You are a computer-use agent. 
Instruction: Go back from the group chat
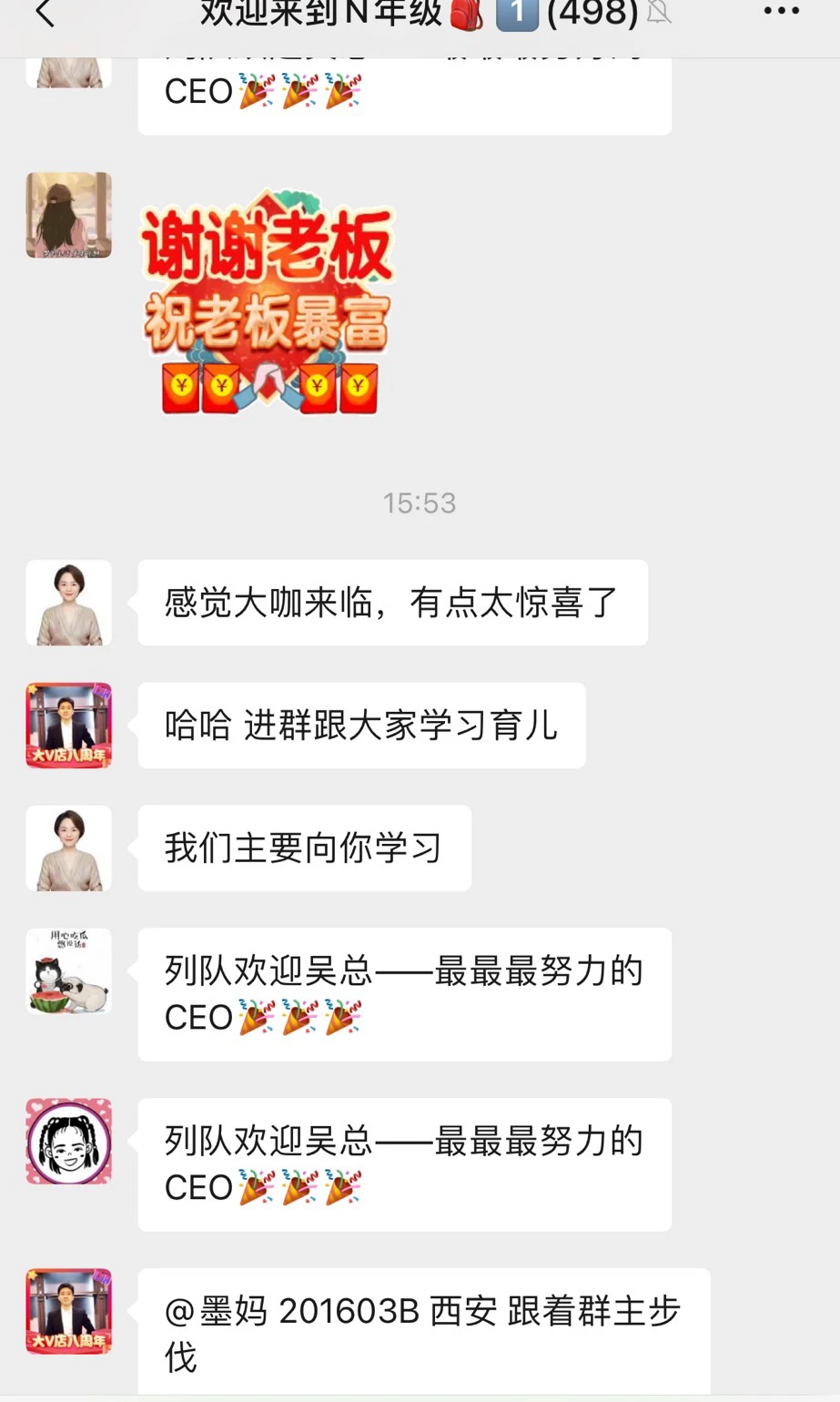(x=44, y=14)
